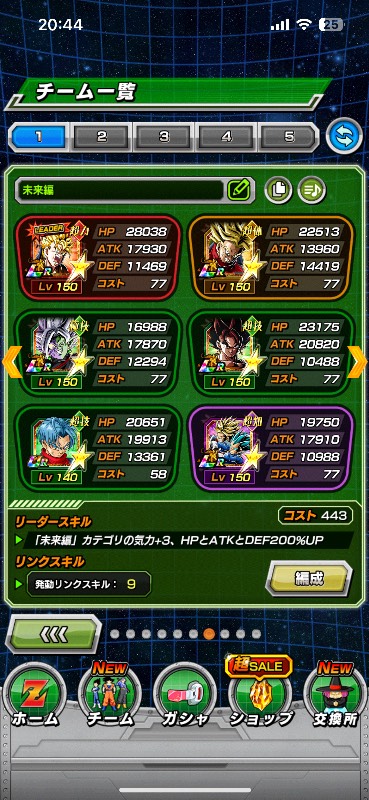Go to the previous team with the left arrow
The width and height of the screenshot is (369, 800).
11,362
